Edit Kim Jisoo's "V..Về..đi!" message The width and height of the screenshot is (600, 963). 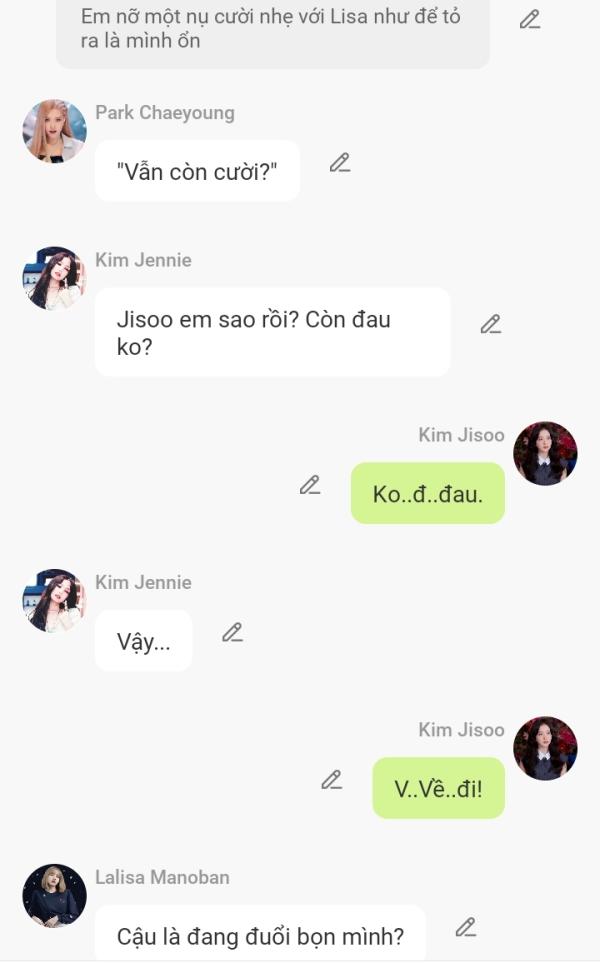pos(332,780)
